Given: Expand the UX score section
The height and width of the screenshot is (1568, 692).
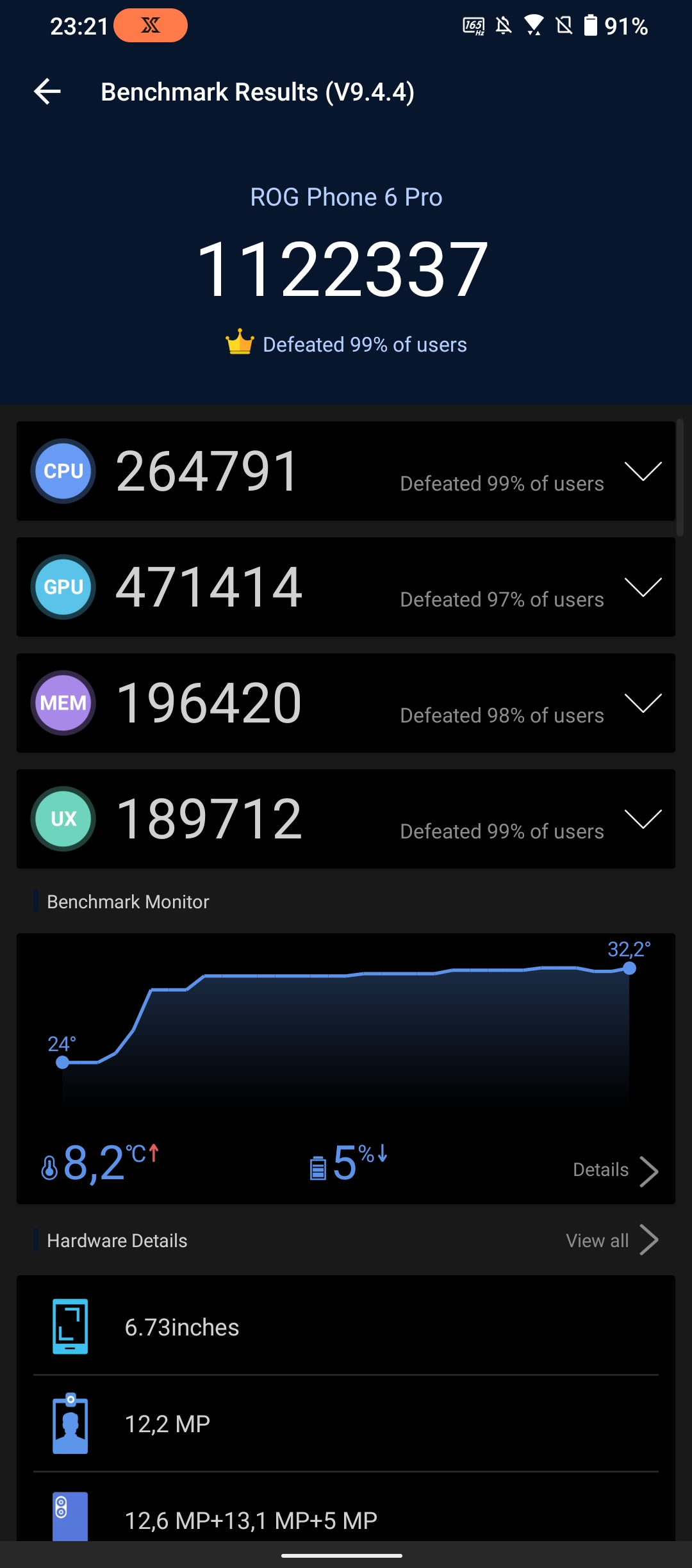Looking at the screenshot, I should tap(643, 819).
